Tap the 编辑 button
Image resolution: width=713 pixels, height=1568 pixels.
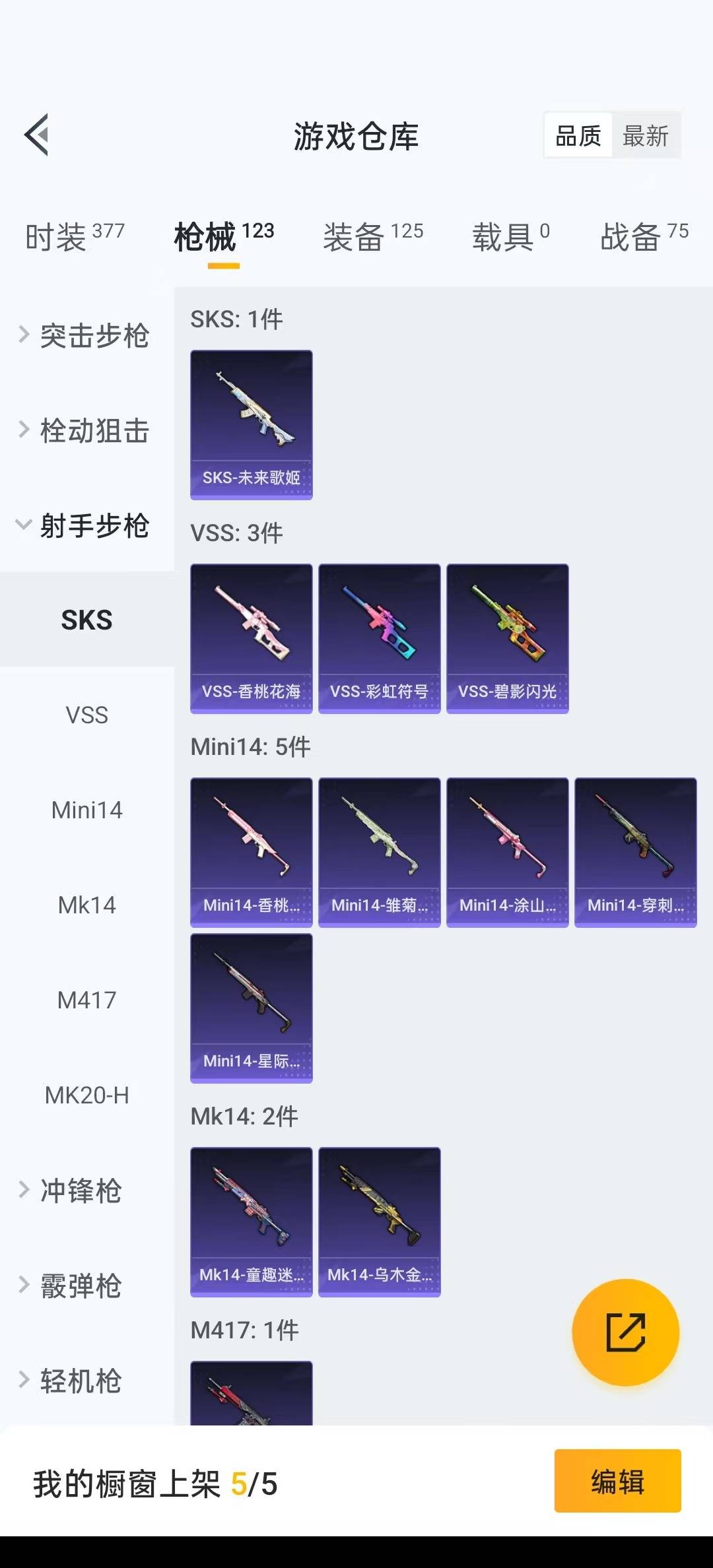(x=617, y=1481)
